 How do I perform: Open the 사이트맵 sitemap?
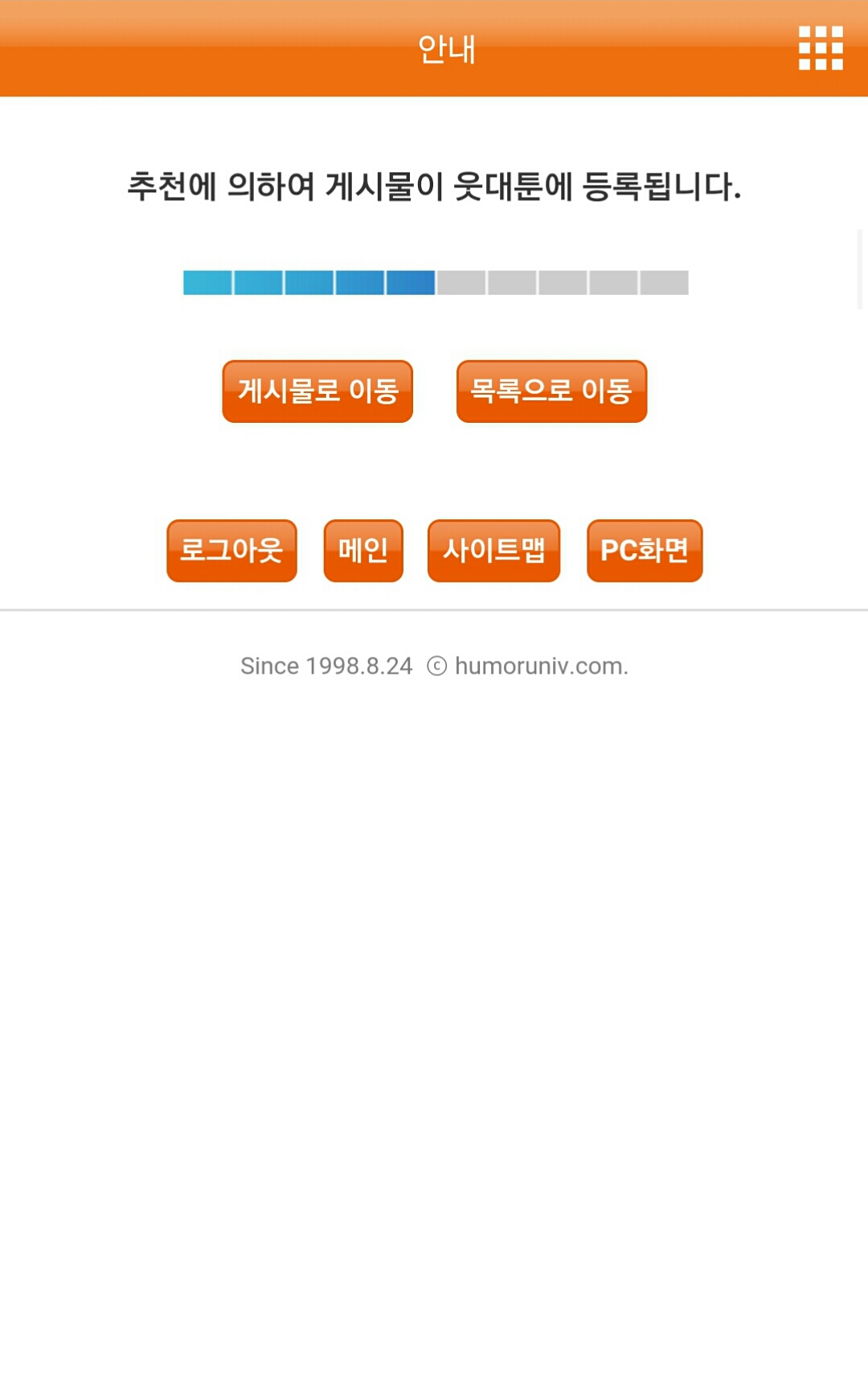click(493, 551)
